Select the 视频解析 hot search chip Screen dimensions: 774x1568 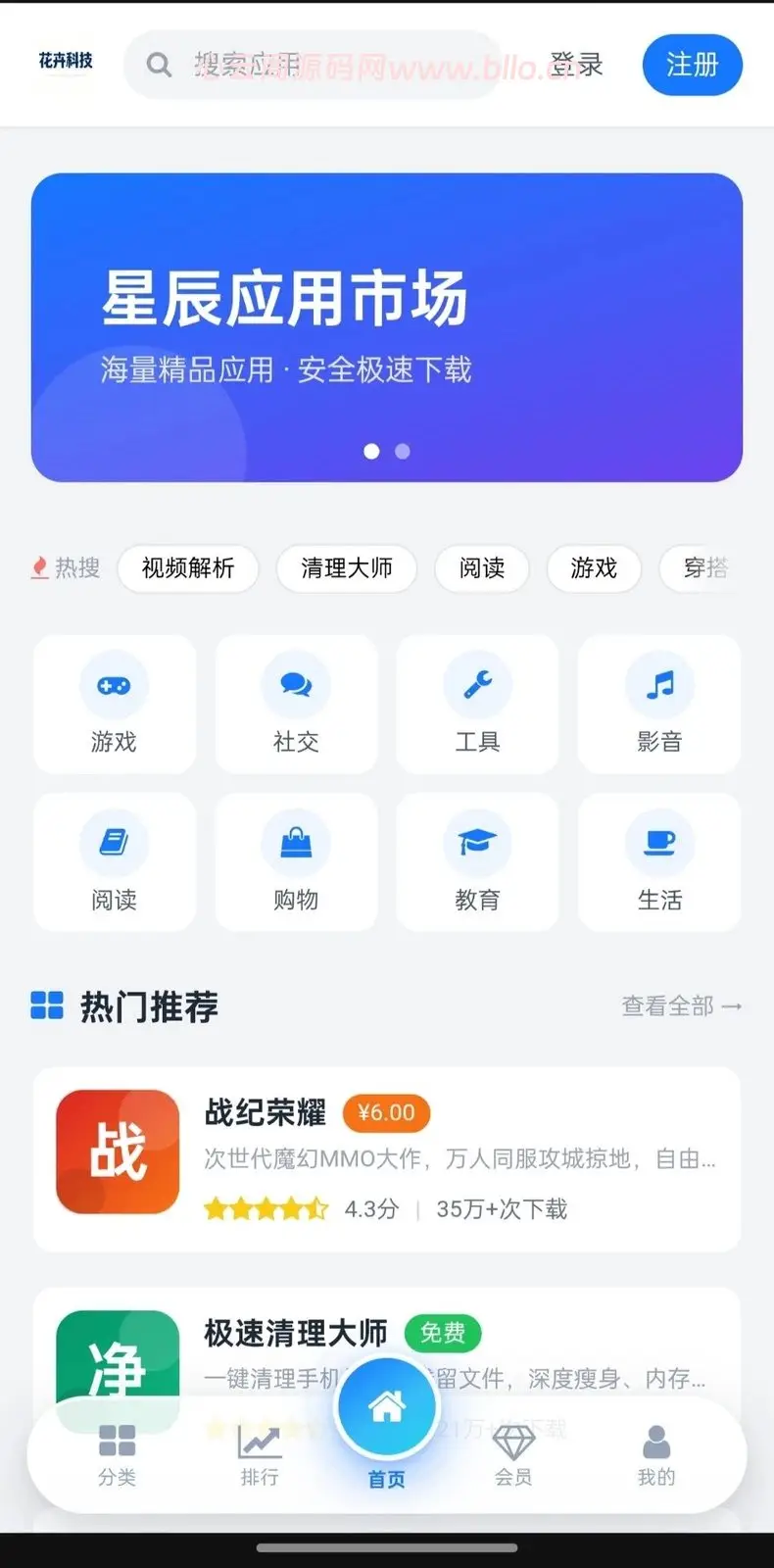(188, 568)
